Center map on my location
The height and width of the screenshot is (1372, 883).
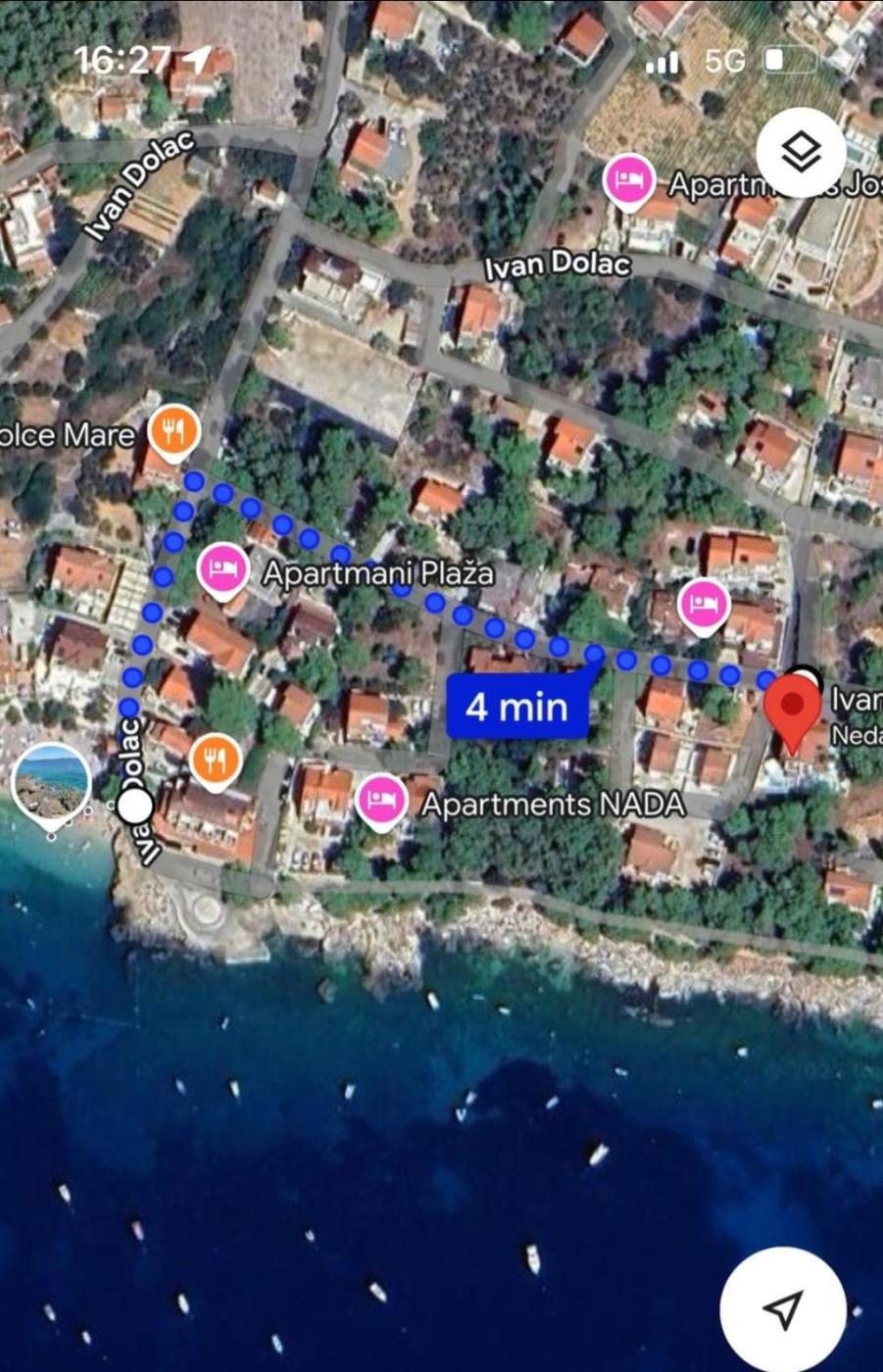point(782,1308)
